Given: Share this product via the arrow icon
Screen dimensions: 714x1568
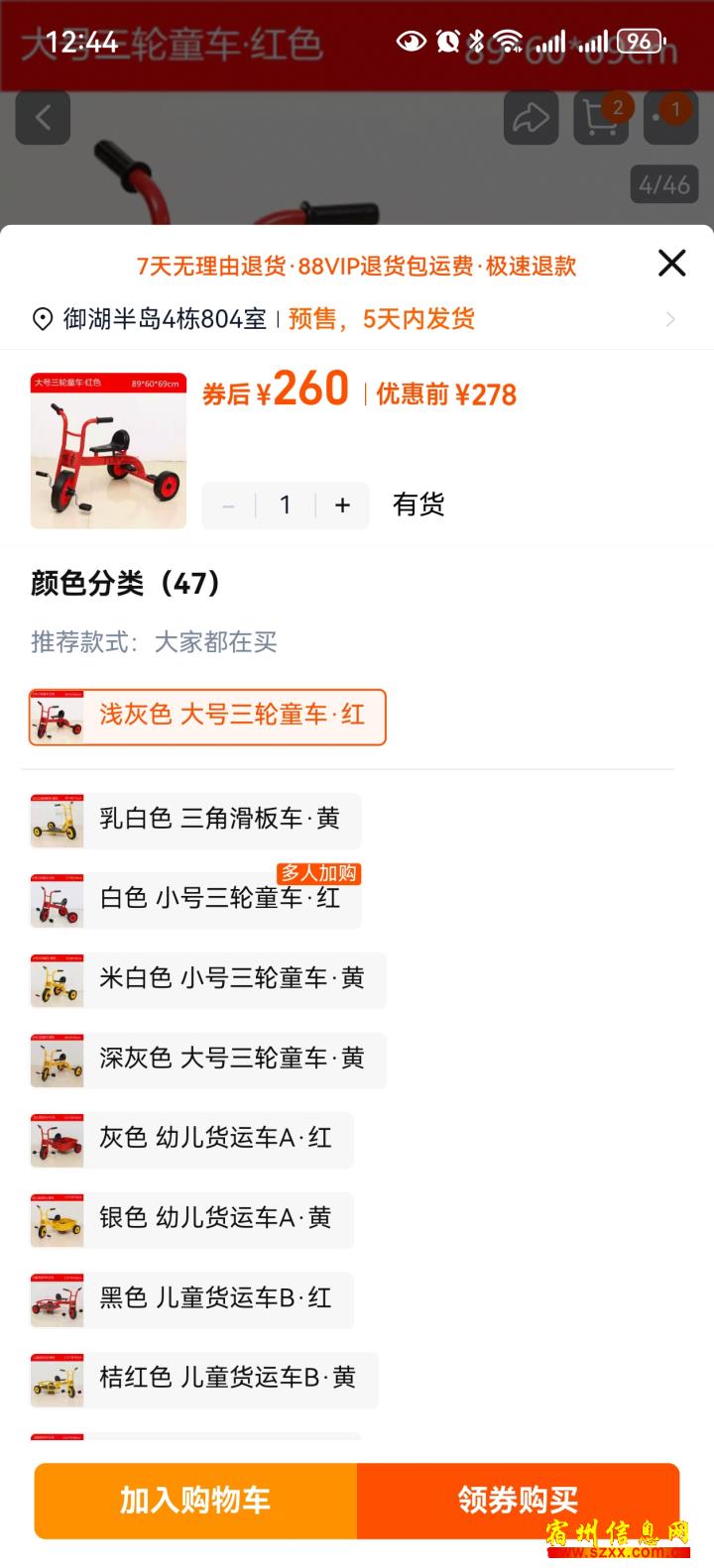Looking at the screenshot, I should tap(531, 118).
